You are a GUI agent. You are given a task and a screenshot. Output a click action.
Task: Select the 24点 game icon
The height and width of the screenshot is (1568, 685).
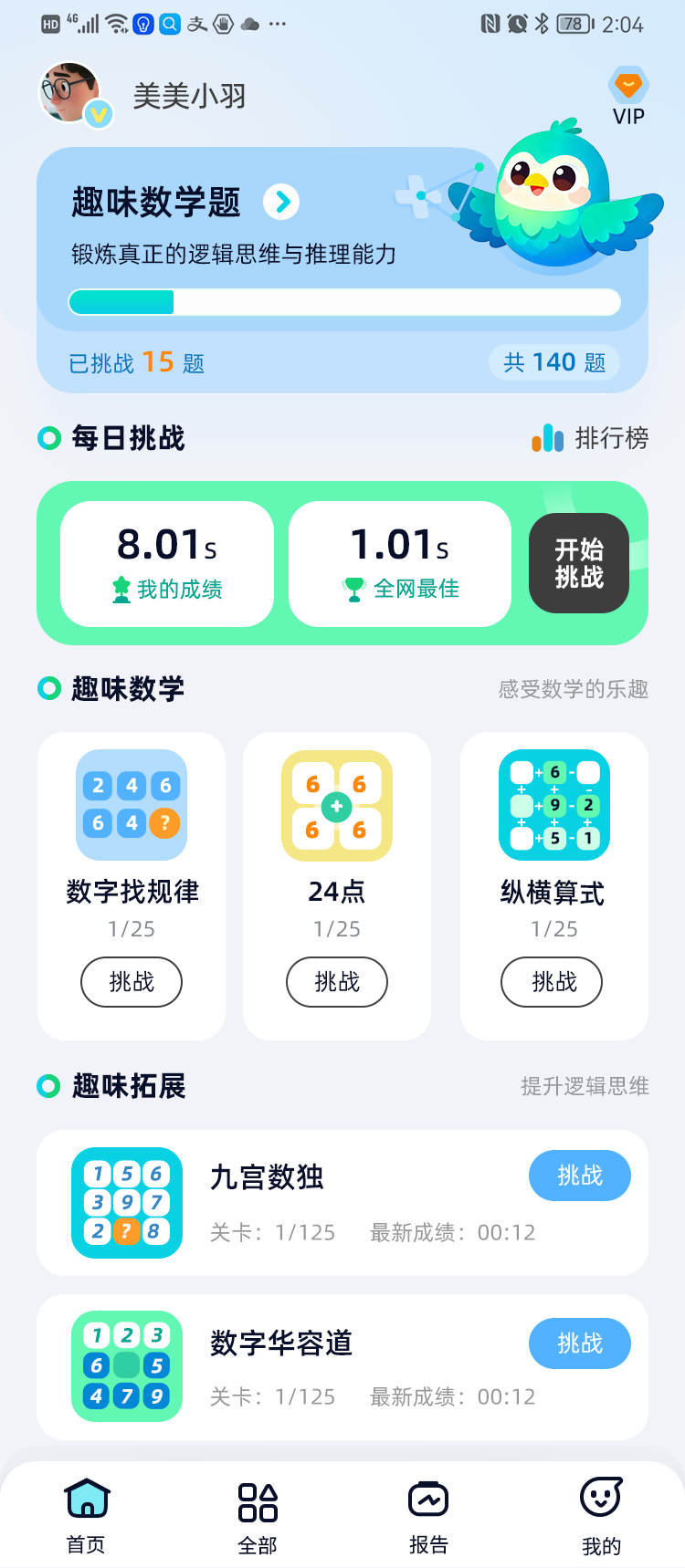[336, 804]
